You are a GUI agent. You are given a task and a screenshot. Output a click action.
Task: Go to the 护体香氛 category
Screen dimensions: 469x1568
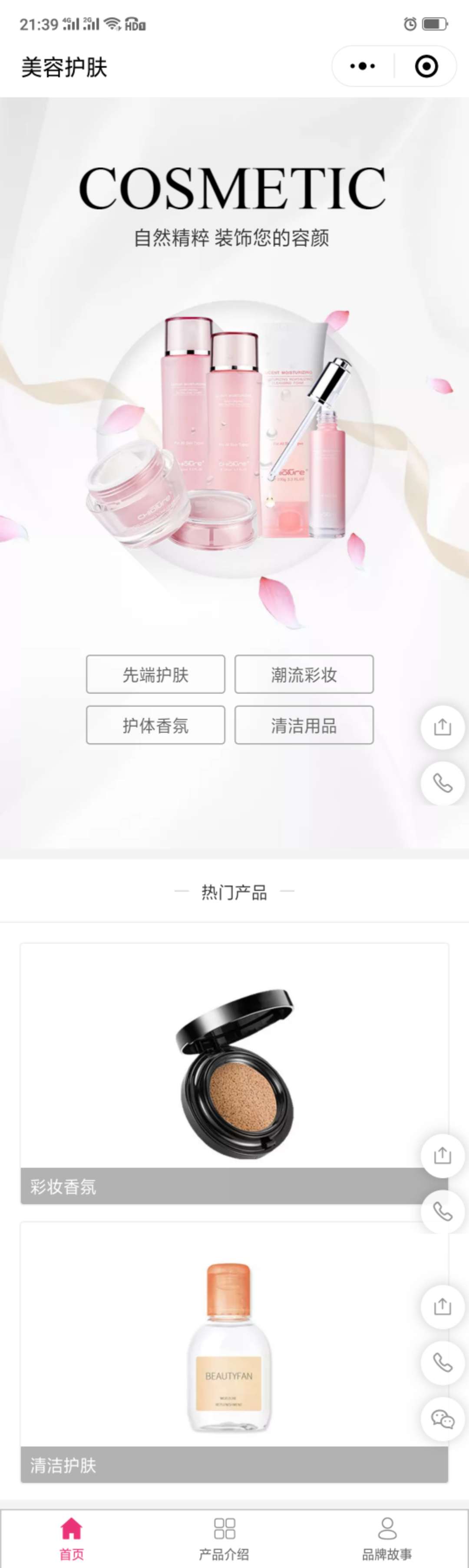click(155, 725)
